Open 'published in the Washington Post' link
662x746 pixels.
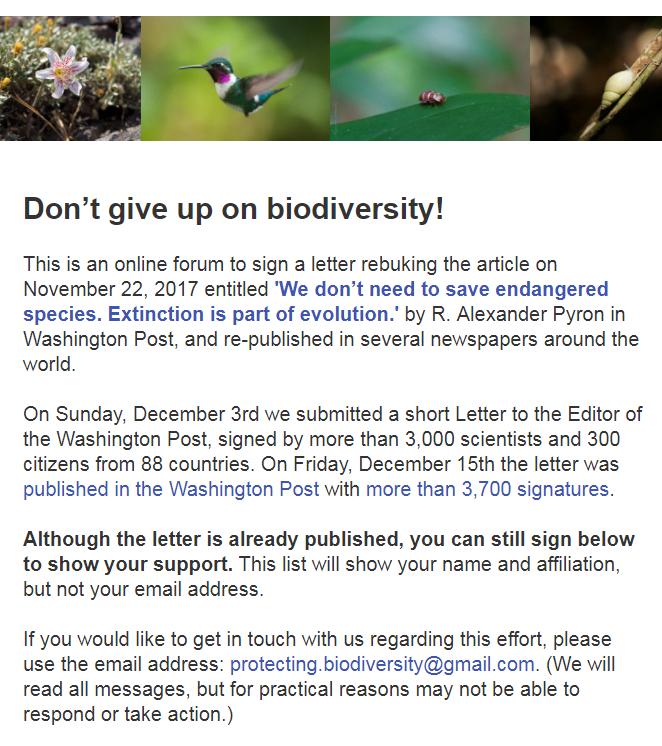point(171,489)
